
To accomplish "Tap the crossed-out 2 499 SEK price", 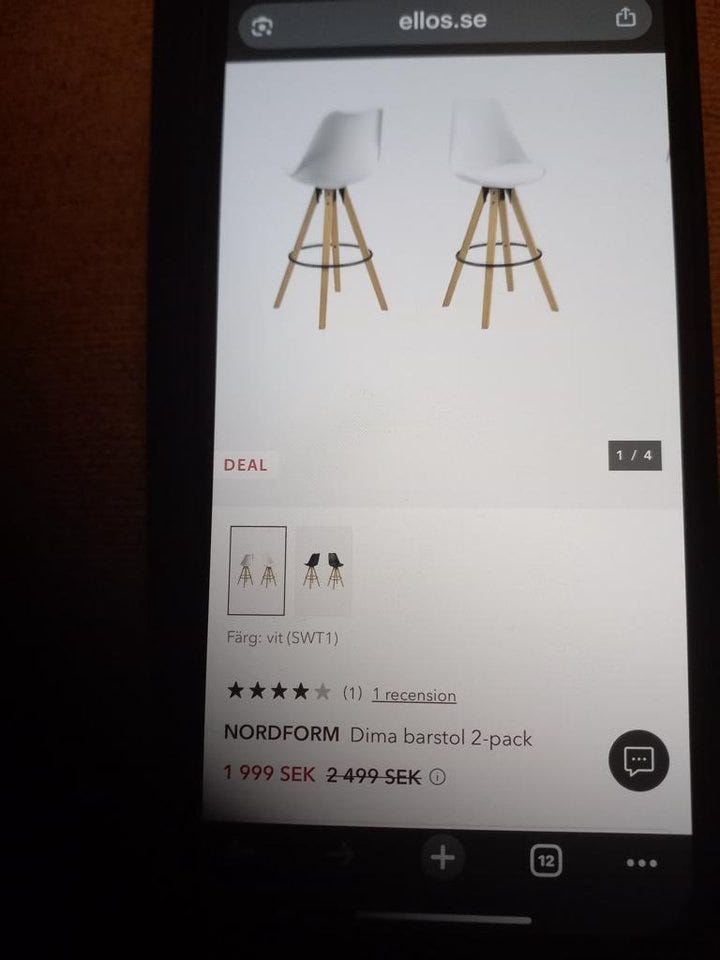I will click(x=376, y=775).
